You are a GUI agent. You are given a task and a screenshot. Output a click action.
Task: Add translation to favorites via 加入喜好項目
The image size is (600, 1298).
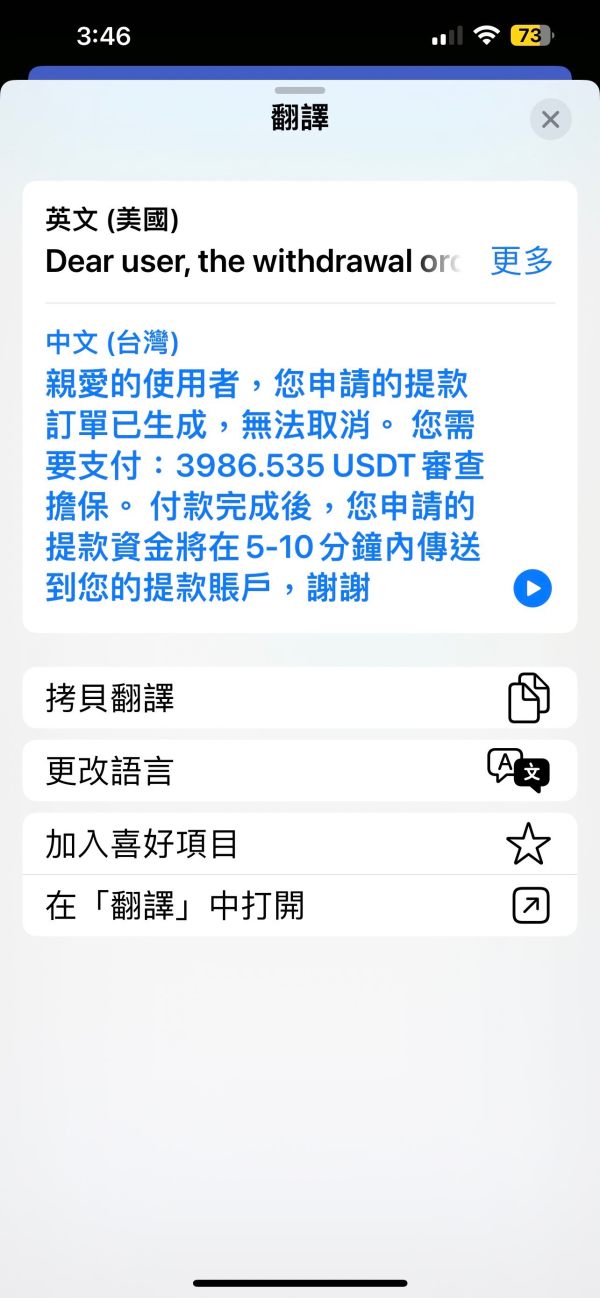299,844
